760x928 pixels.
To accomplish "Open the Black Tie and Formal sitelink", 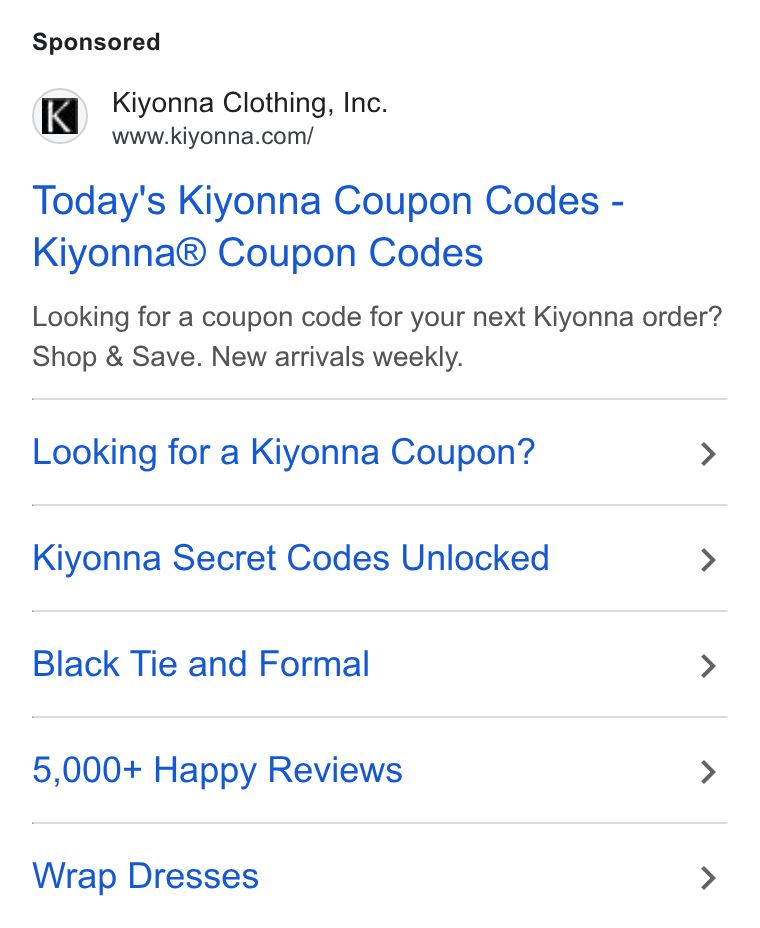I will tap(379, 665).
